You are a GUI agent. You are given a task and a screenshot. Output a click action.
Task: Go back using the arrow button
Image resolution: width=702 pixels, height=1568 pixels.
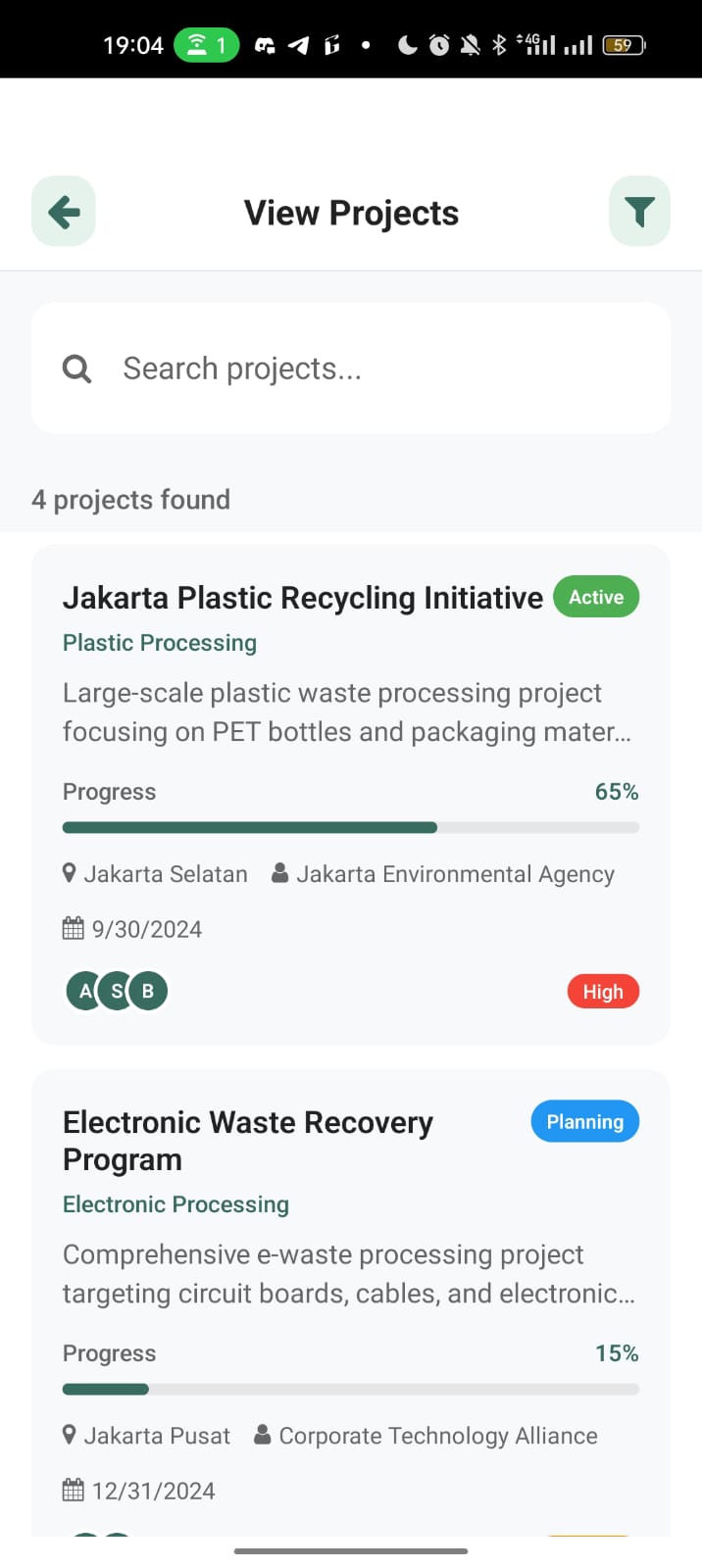(x=64, y=212)
